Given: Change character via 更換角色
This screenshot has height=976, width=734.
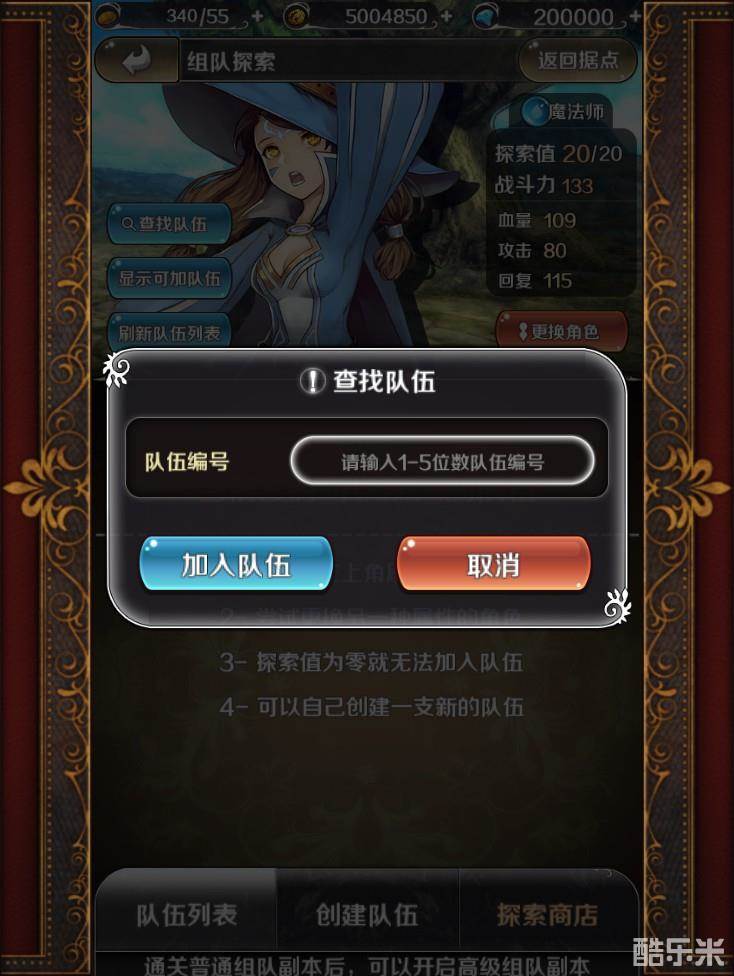Looking at the screenshot, I should [561, 331].
